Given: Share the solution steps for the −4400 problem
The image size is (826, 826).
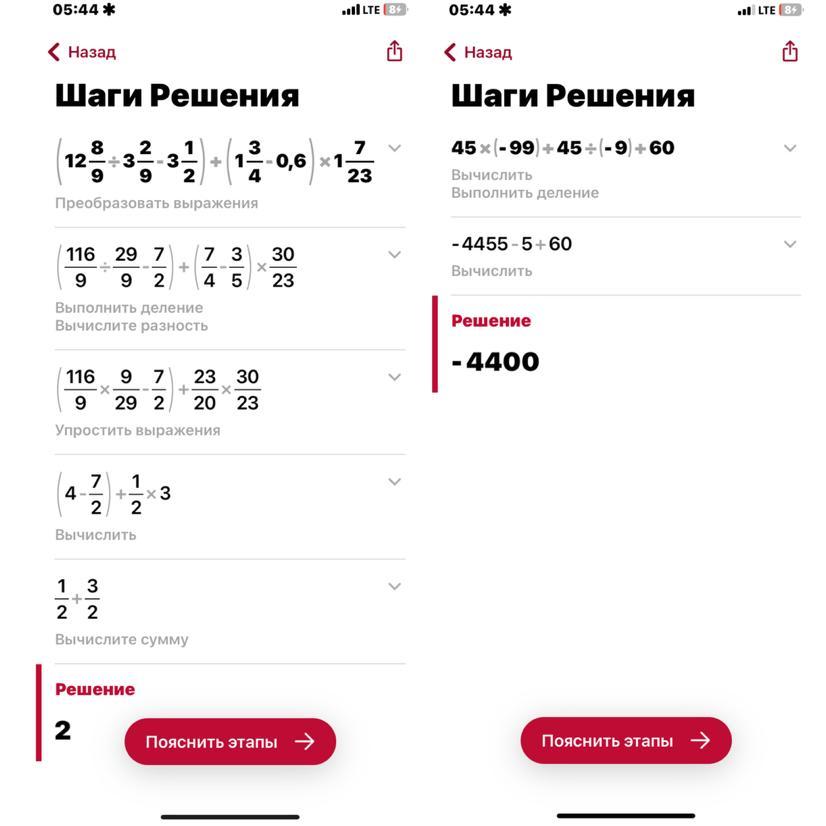Looking at the screenshot, I should click(x=790, y=51).
